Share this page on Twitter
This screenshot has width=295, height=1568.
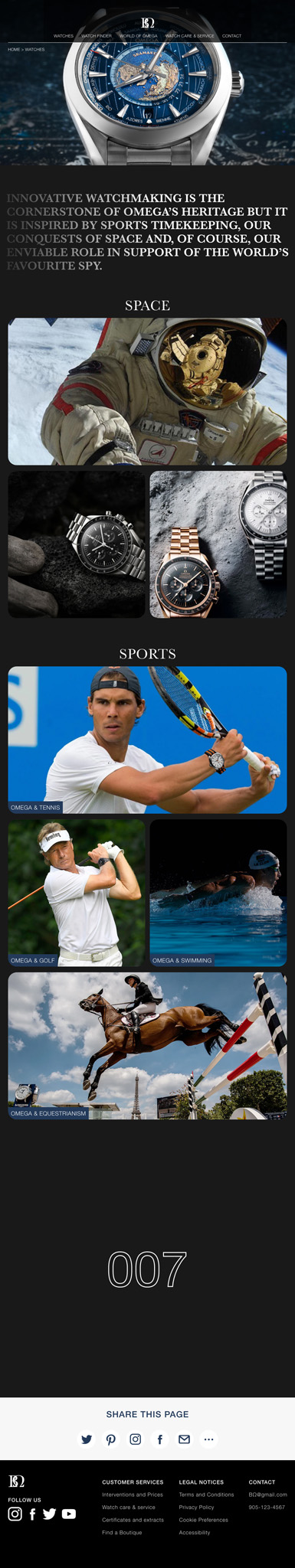(87, 1439)
